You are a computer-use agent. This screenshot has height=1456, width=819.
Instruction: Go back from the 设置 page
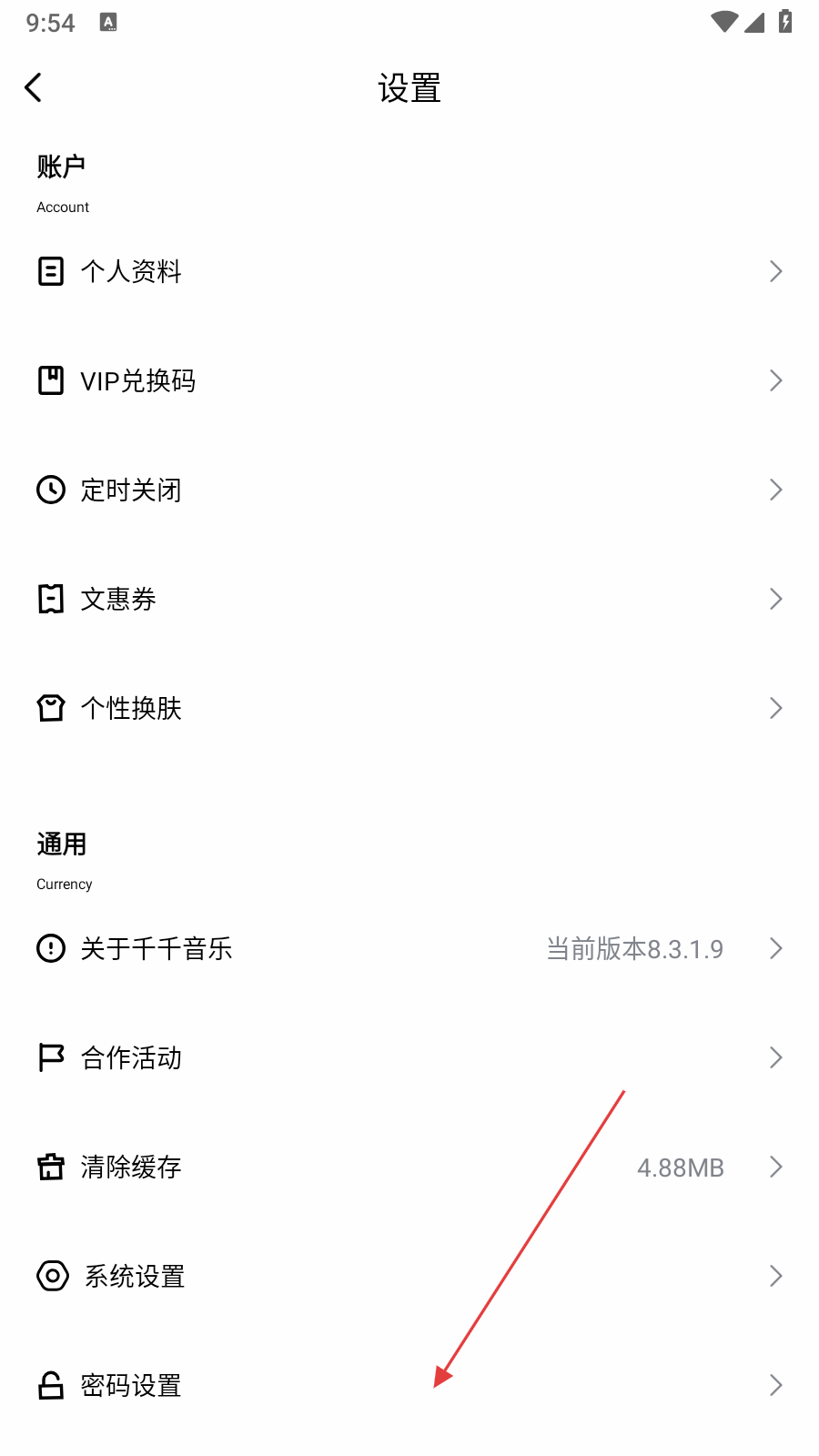(34, 88)
